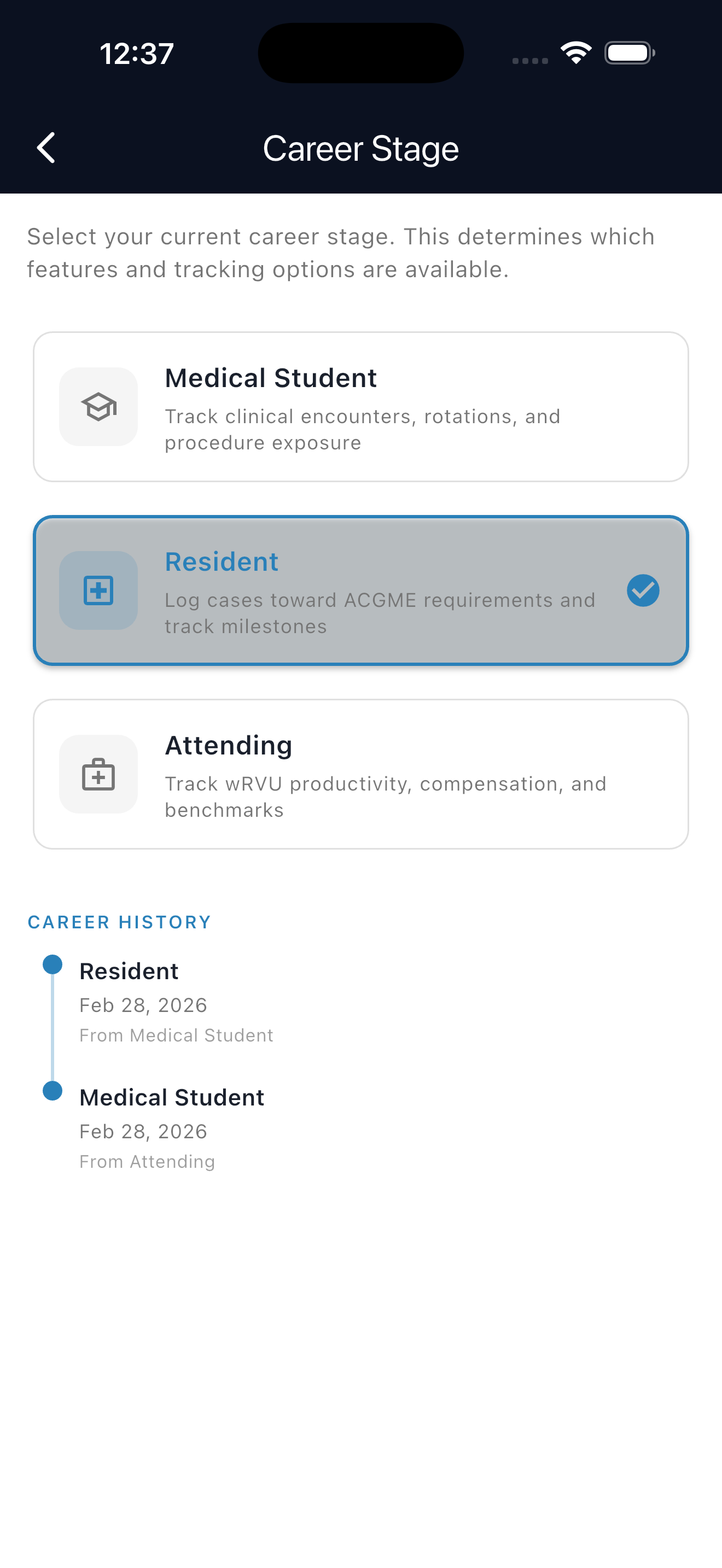Click the back chevron in the header
Viewport: 722px width, 1568px height.
(x=45, y=147)
